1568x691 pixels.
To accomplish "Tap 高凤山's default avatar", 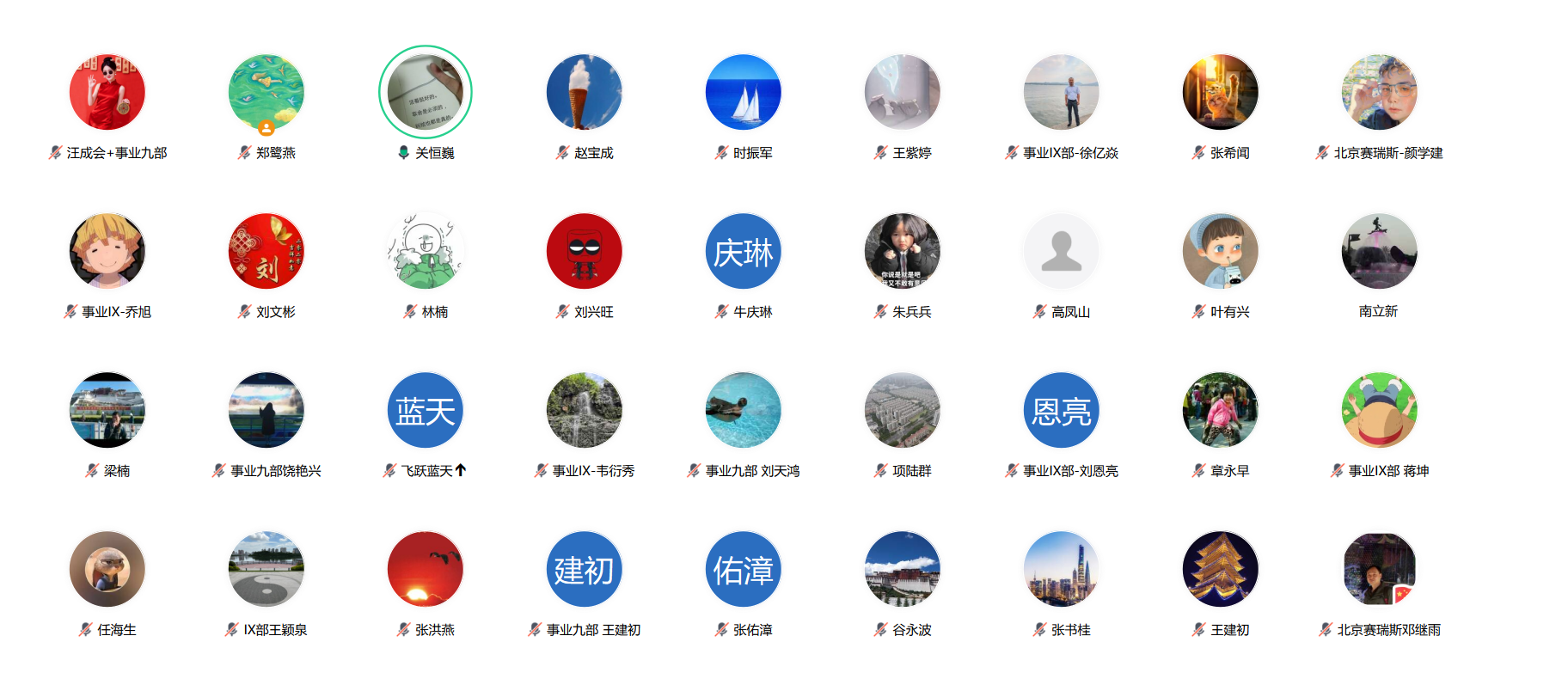I will [x=1062, y=251].
